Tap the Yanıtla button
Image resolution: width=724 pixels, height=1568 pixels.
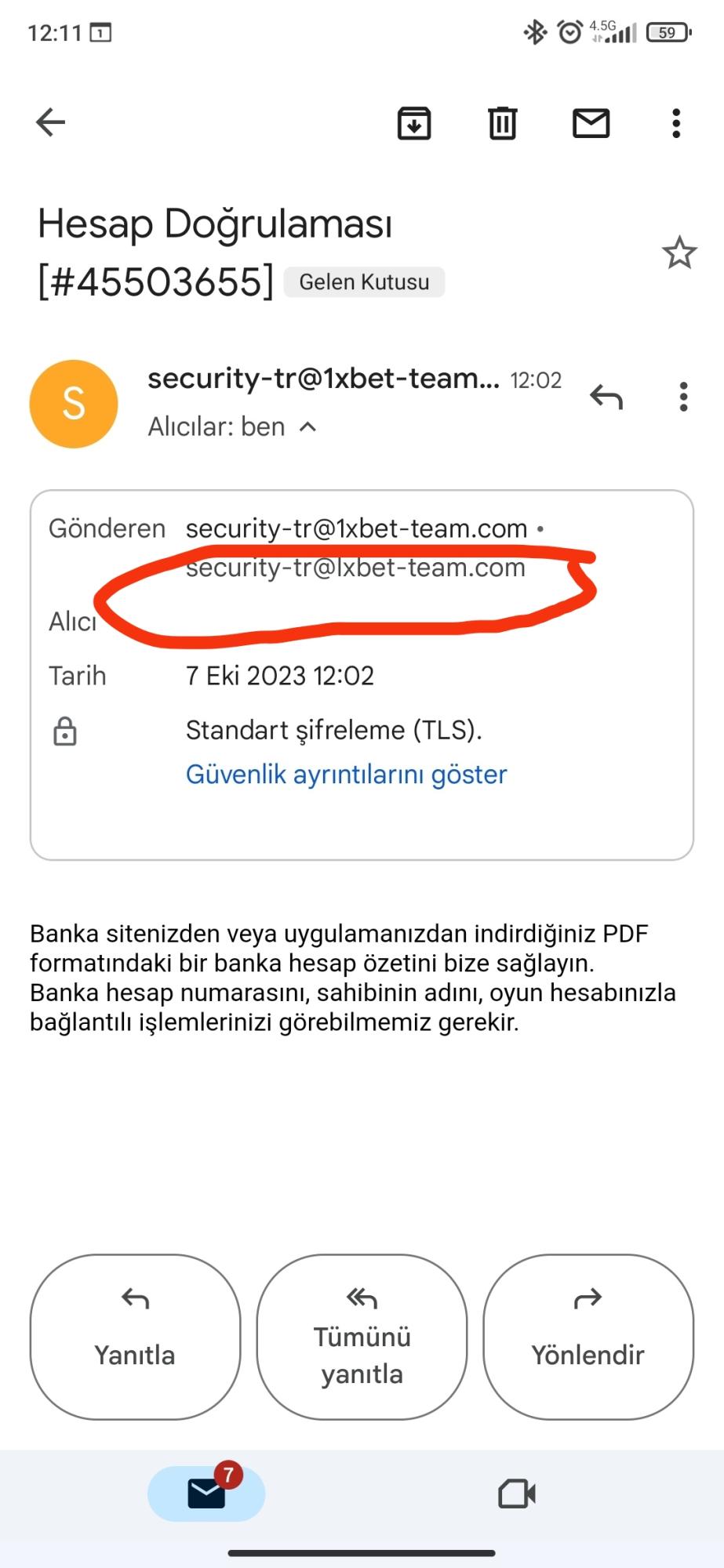pos(135,1337)
